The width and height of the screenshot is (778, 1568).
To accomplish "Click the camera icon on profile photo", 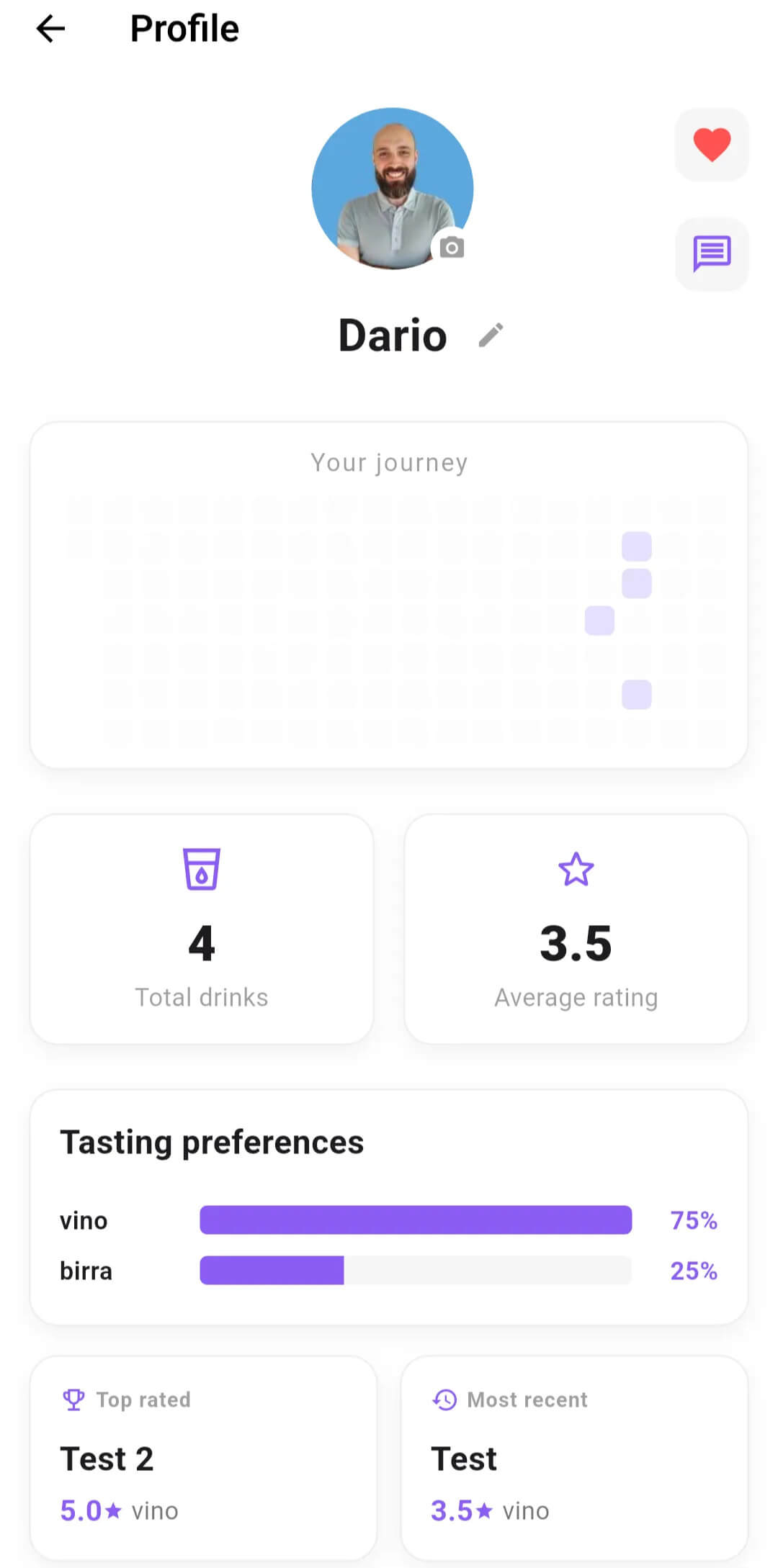I will 451,247.
